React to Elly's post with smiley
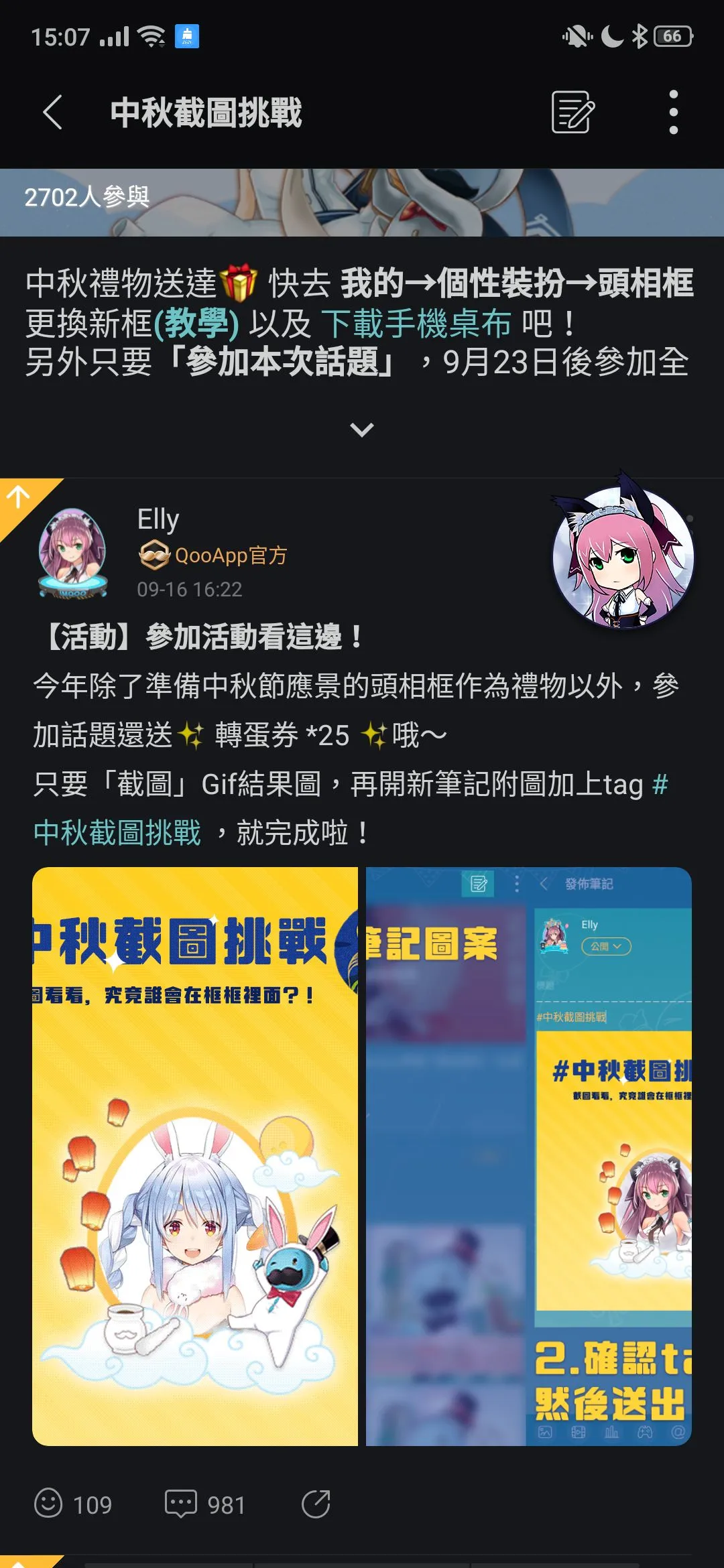Image resolution: width=724 pixels, height=1568 pixels. click(x=49, y=1504)
